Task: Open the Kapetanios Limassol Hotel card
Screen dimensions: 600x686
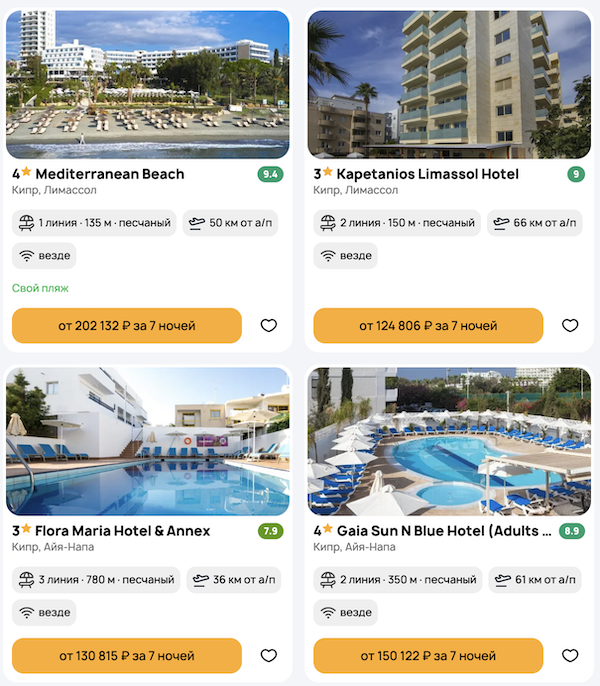Action: pyautogui.click(x=427, y=174)
